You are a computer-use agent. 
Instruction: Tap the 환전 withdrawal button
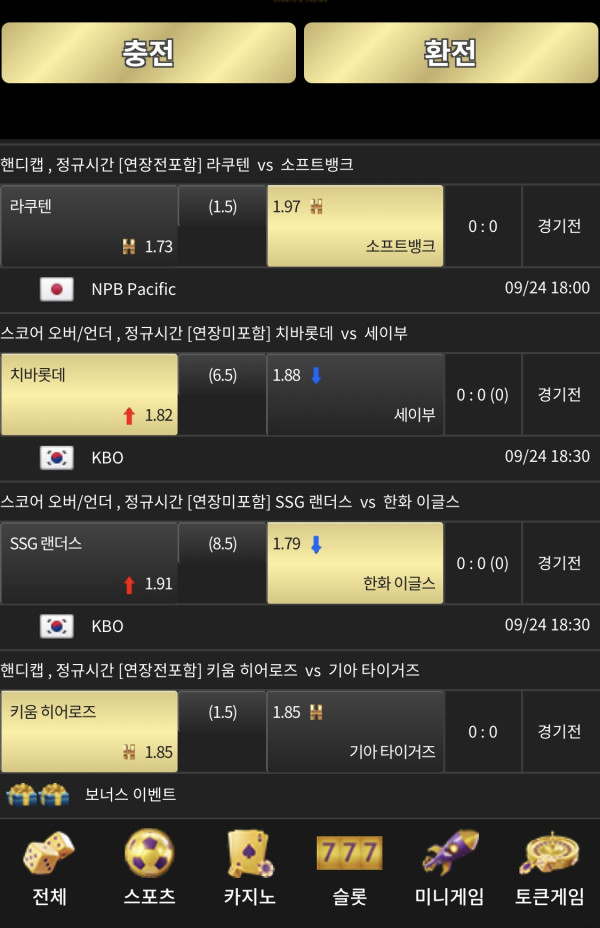(x=450, y=53)
